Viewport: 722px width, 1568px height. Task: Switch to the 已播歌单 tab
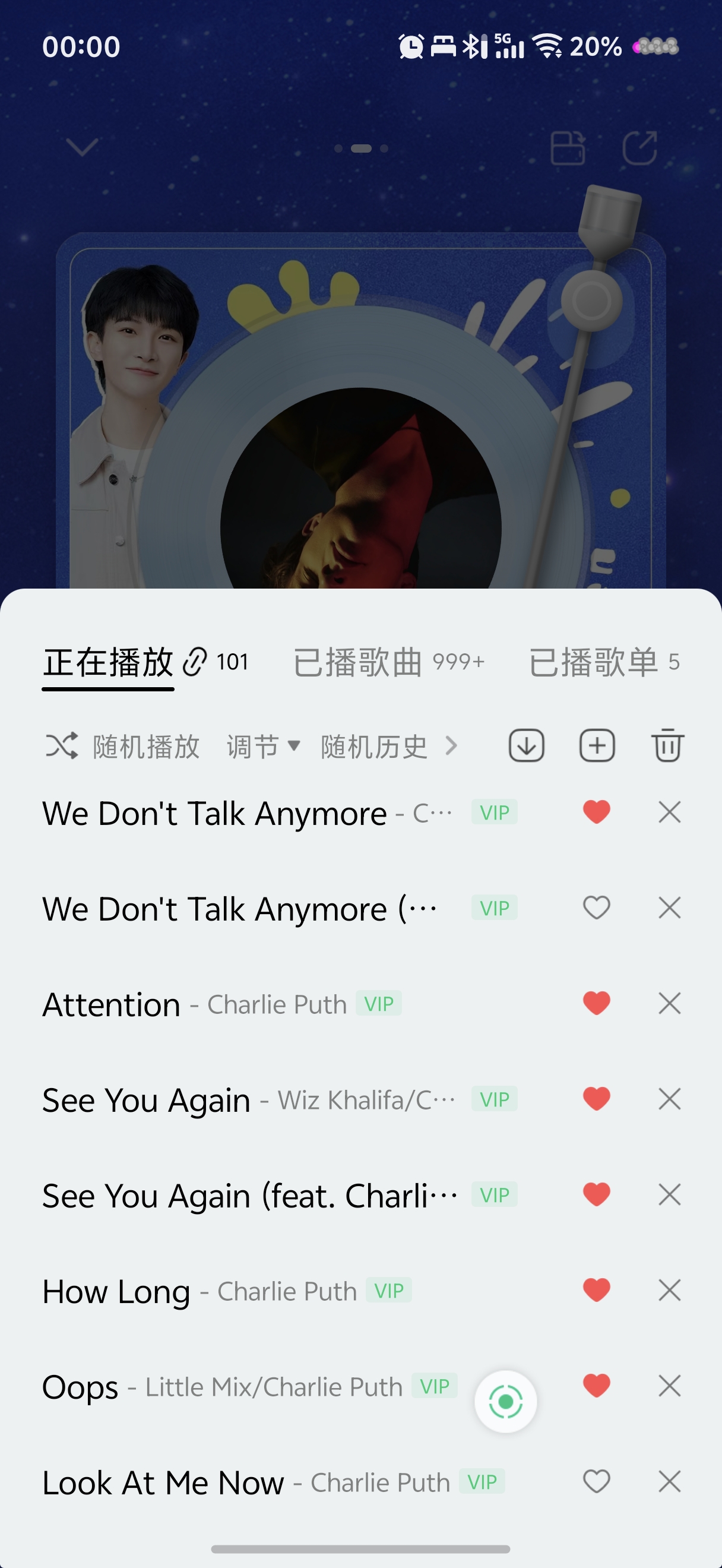pos(604,662)
